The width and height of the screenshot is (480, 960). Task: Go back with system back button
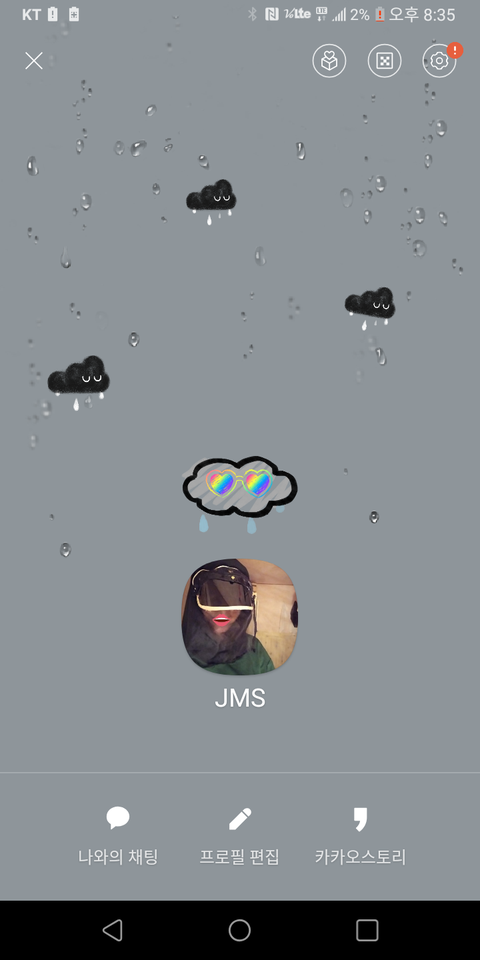[112, 930]
